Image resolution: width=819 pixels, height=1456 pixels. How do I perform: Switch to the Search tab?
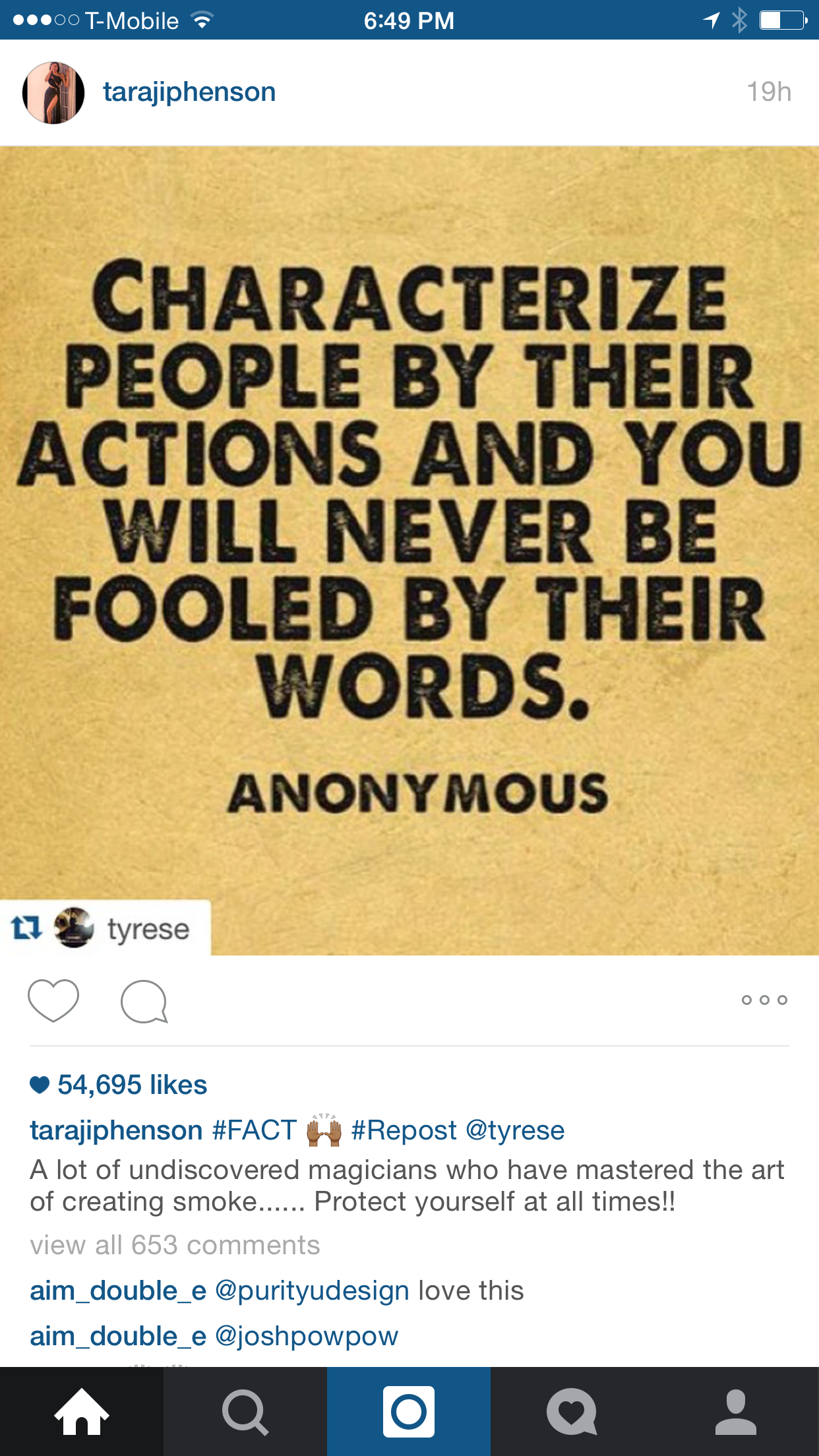[245, 1411]
